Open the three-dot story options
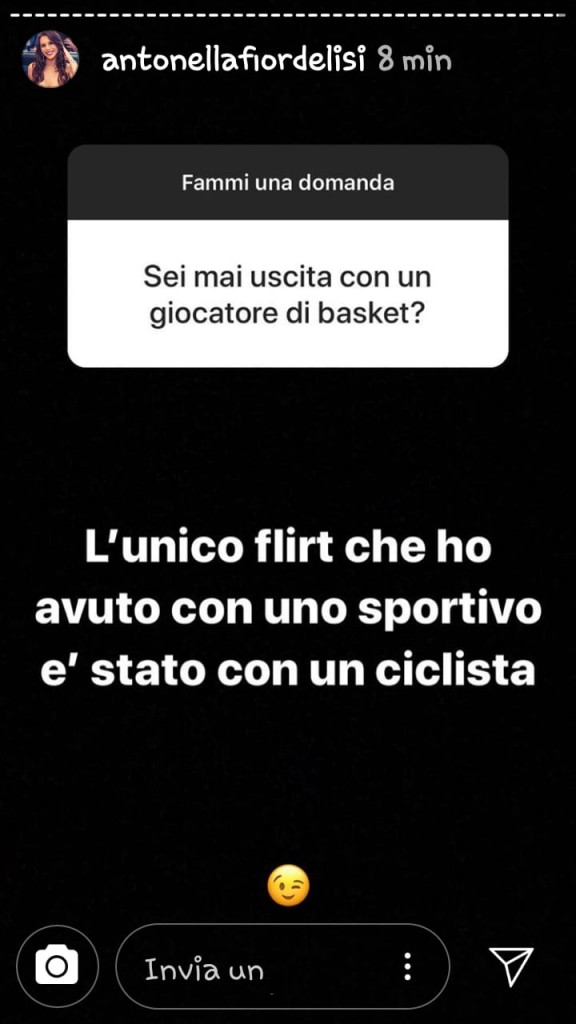Viewport: 576px width, 1024px height. coord(408,967)
